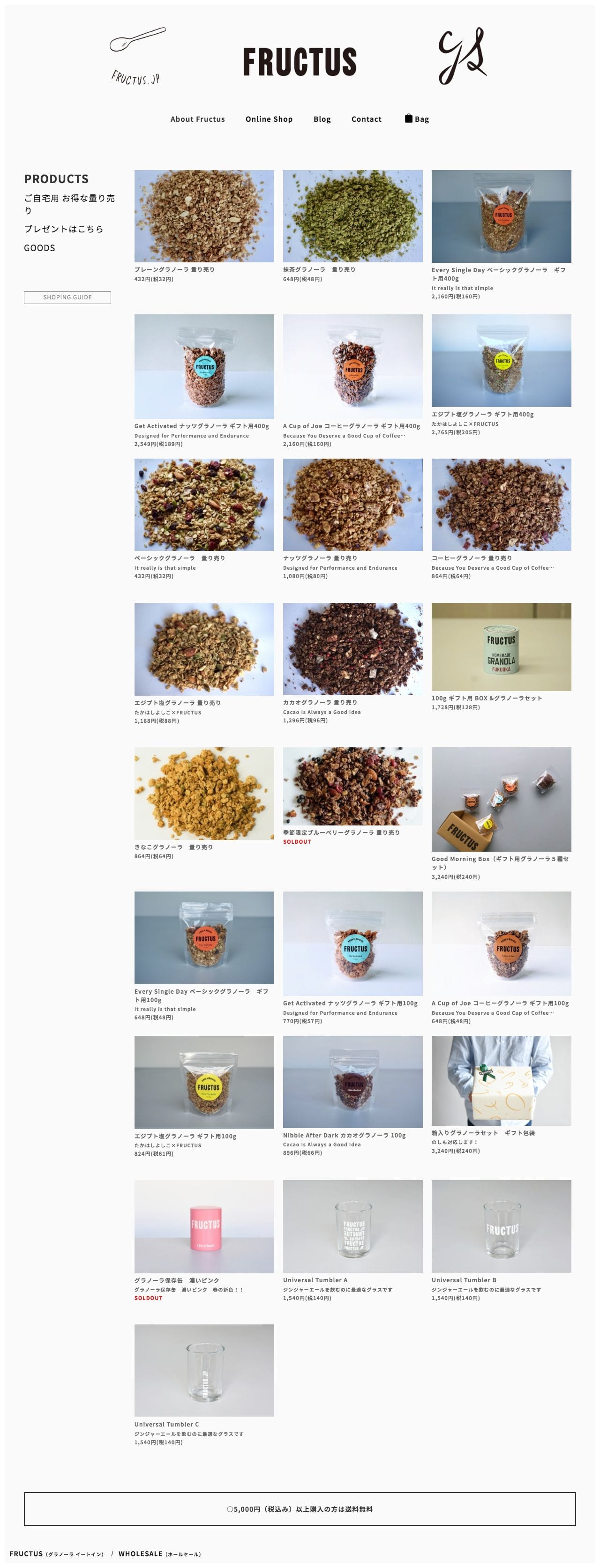Image resolution: width=600 pixels, height=1568 pixels.
Task: Open the 抹茶グラノーラ 量り売り product
Action: (352, 216)
